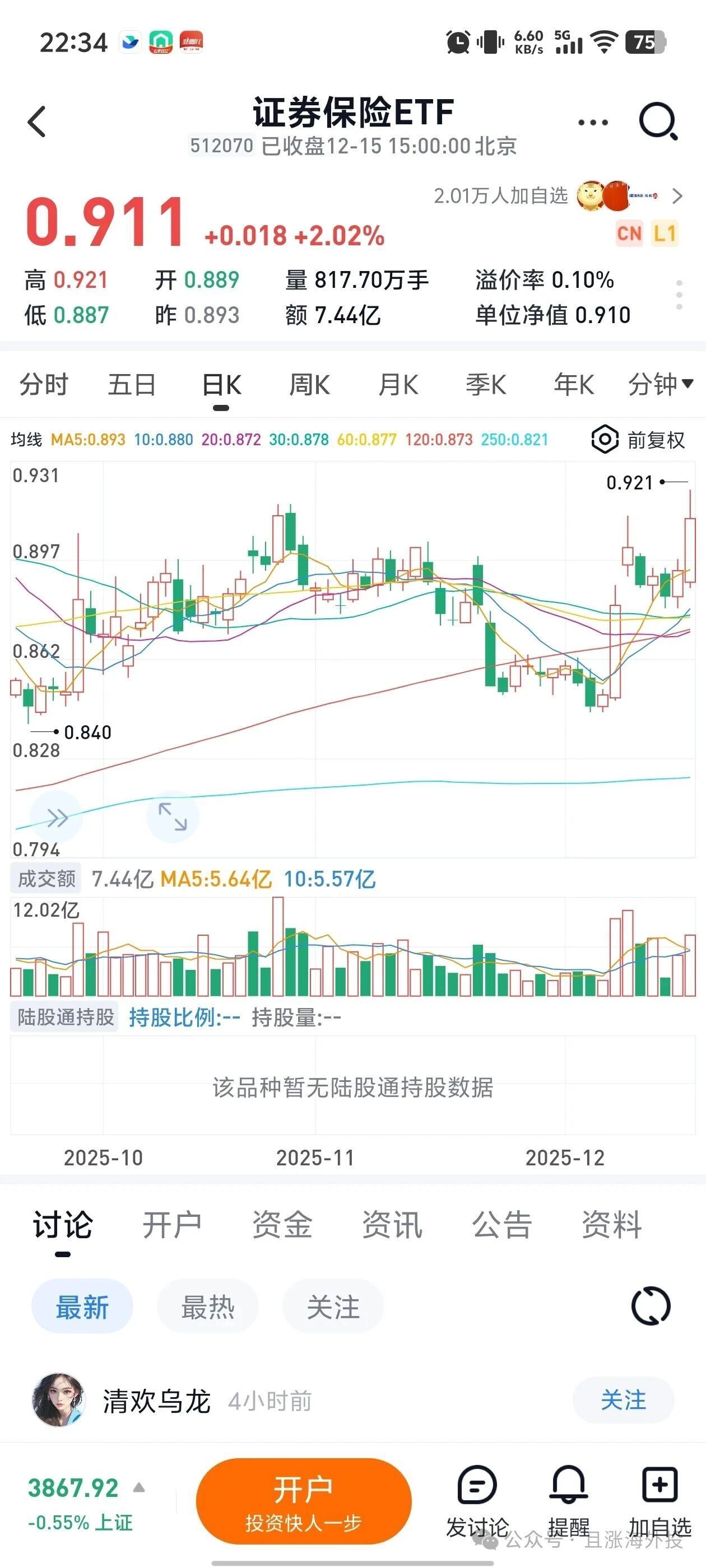Open the 分钟 interval dropdown
The height and width of the screenshot is (1568, 706).
pyautogui.click(x=660, y=384)
